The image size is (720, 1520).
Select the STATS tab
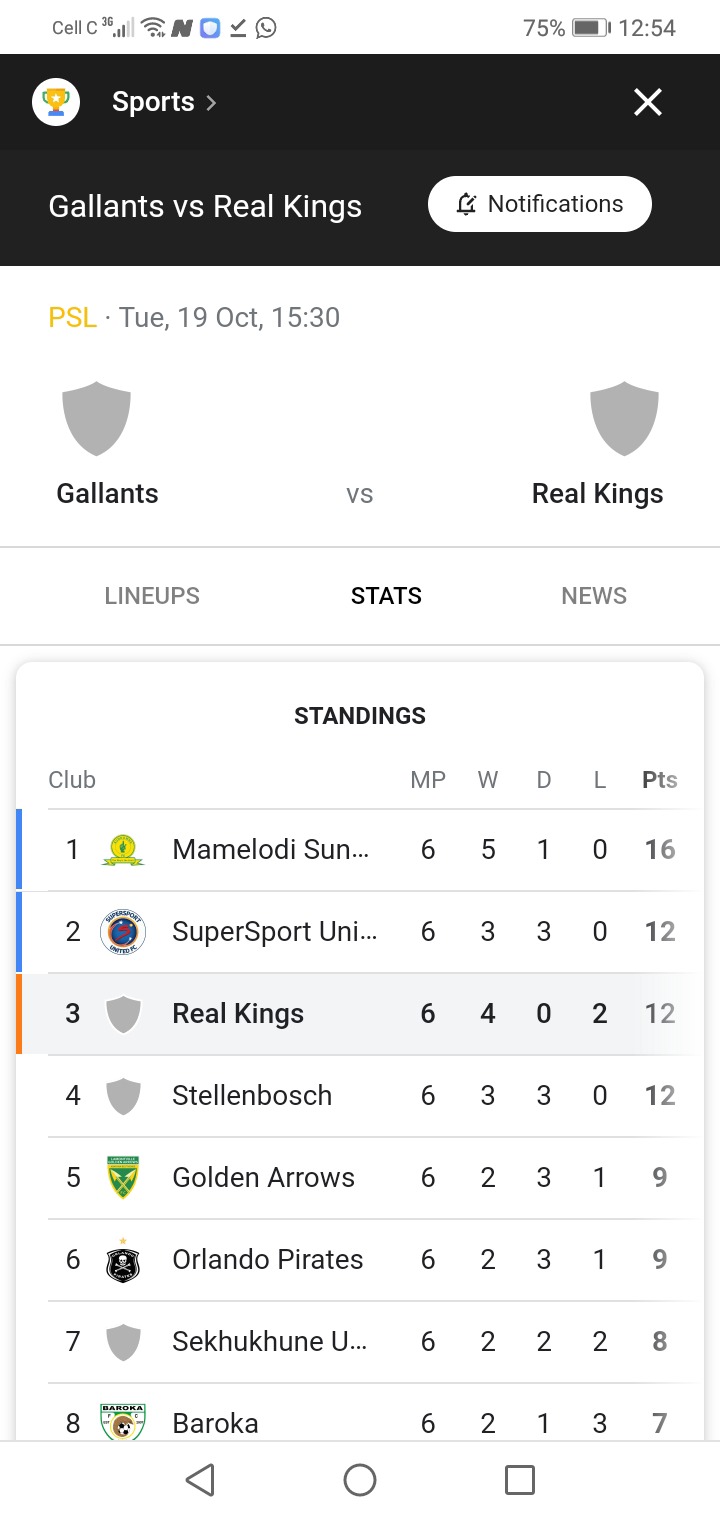(386, 596)
